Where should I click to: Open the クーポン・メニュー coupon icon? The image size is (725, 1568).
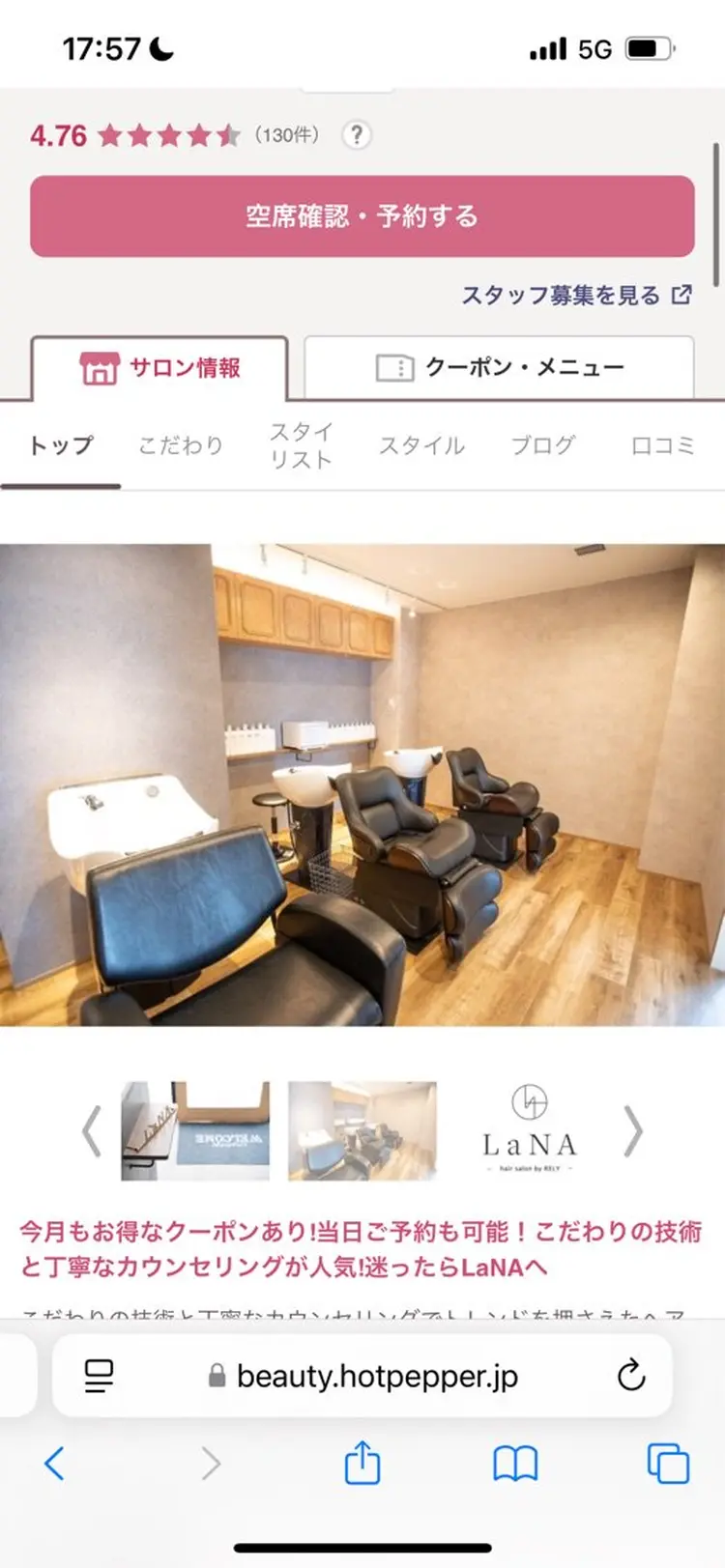(x=397, y=367)
